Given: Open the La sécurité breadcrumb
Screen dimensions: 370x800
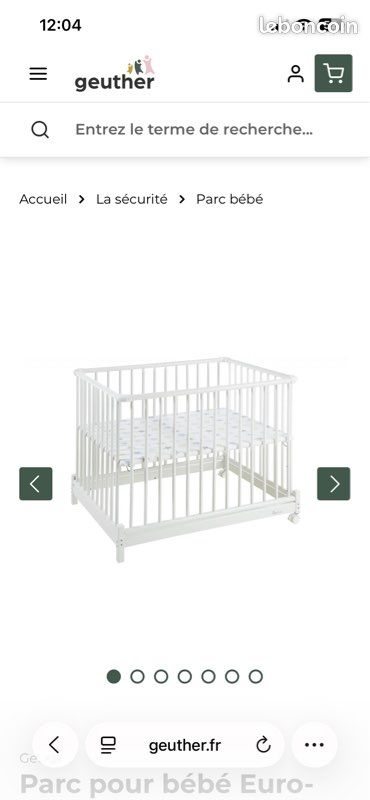Looking at the screenshot, I should pos(132,199).
